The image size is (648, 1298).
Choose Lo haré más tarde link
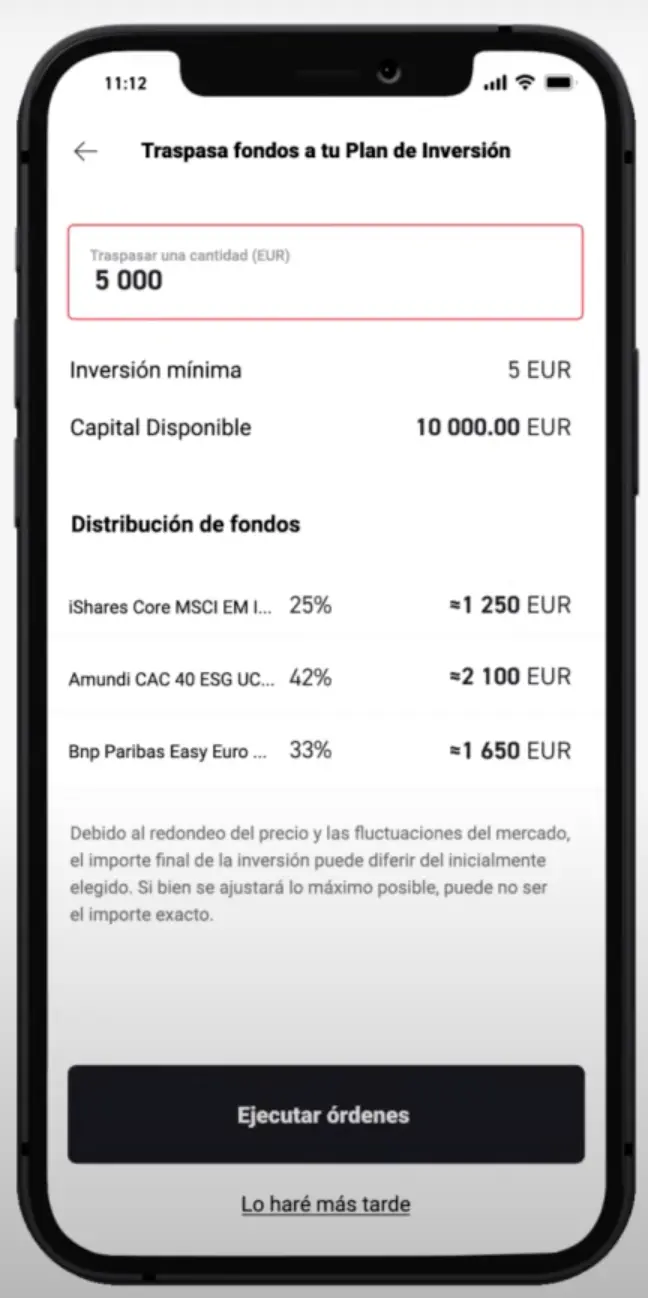[x=325, y=1203]
